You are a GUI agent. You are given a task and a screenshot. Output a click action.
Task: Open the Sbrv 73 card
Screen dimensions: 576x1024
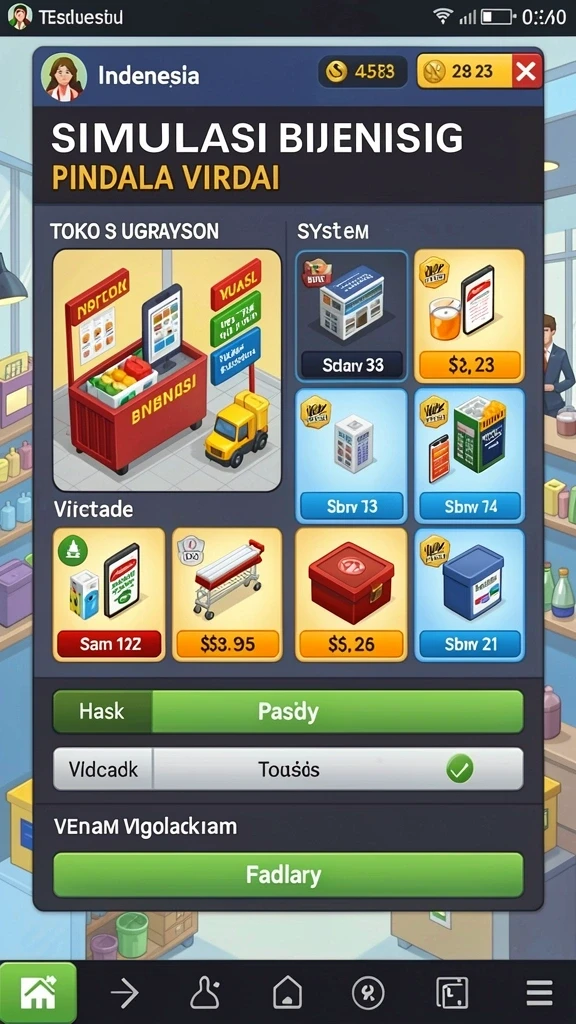[352, 456]
